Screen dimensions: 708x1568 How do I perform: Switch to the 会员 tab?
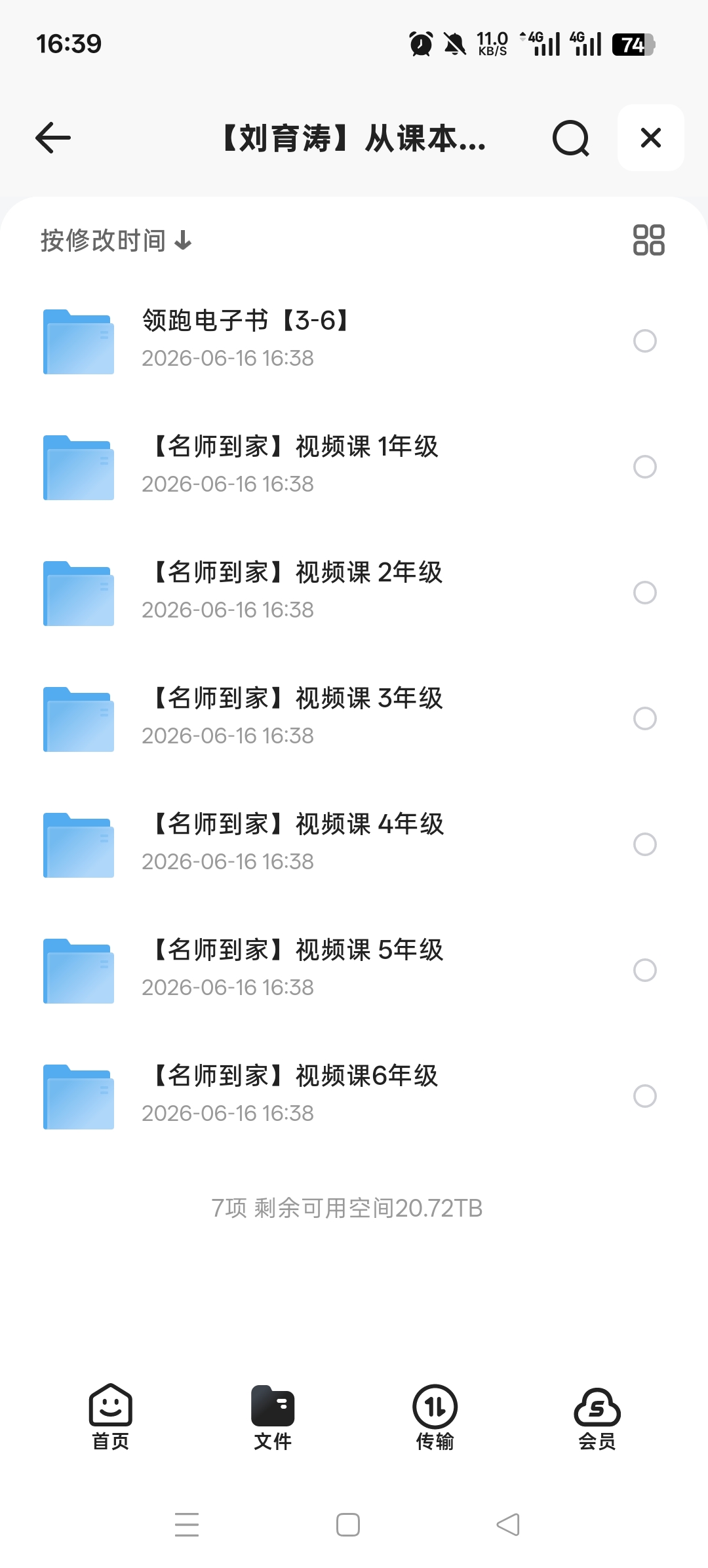pos(597,1417)
